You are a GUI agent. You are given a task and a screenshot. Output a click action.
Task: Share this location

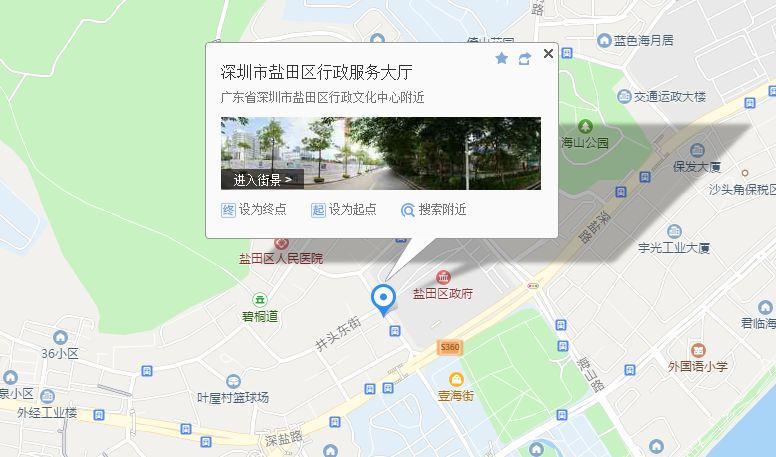(524, 59)
